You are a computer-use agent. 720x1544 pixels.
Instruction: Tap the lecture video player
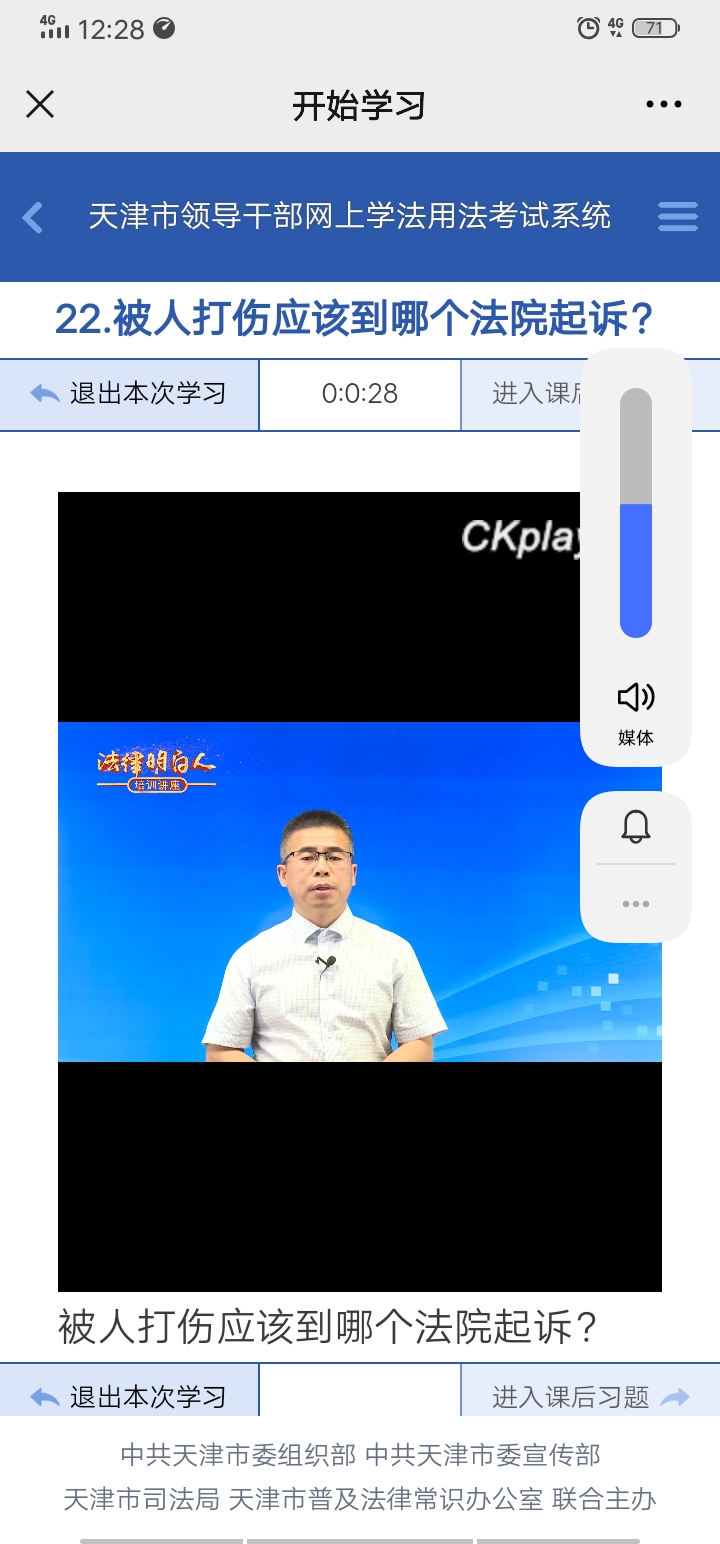pos(360,891)
